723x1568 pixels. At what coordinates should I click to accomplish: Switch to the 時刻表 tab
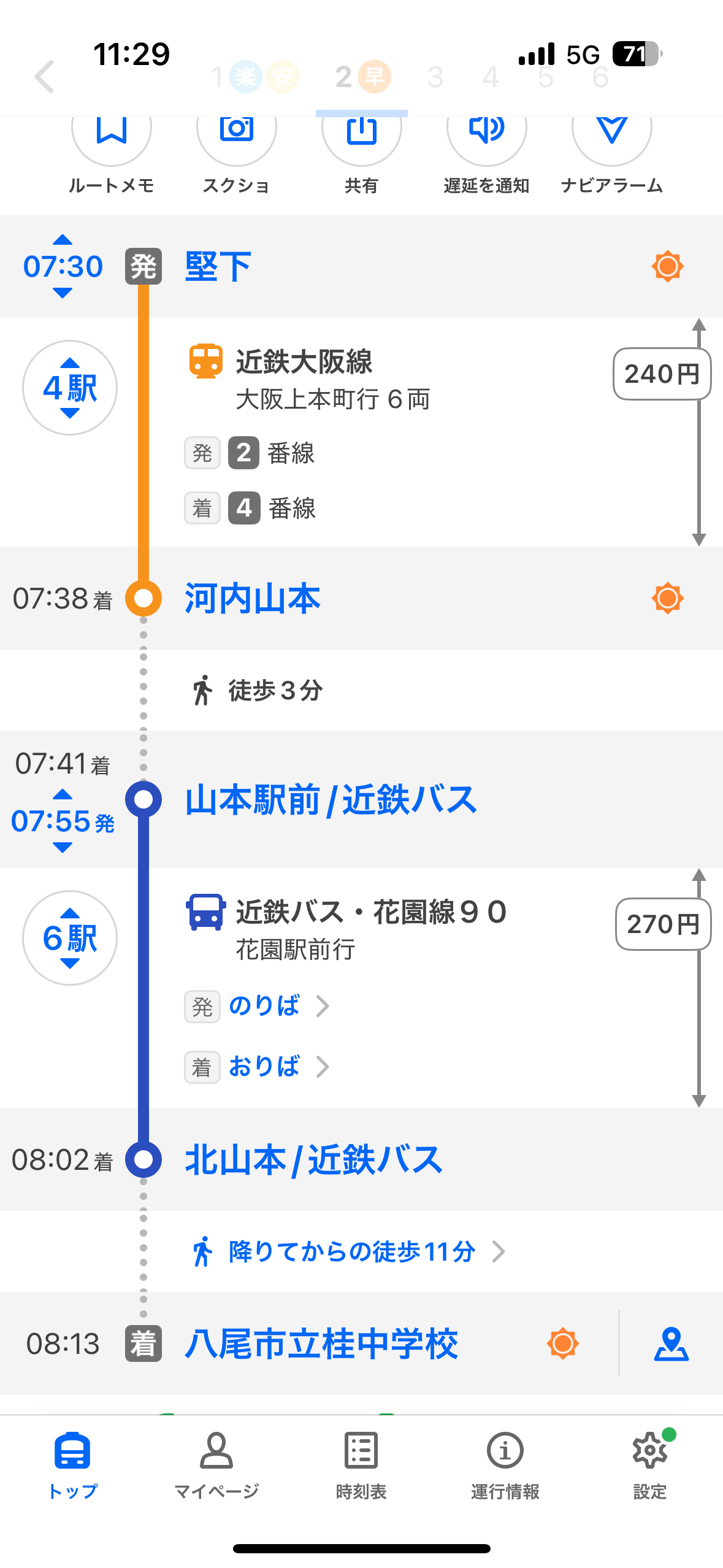361,1464
